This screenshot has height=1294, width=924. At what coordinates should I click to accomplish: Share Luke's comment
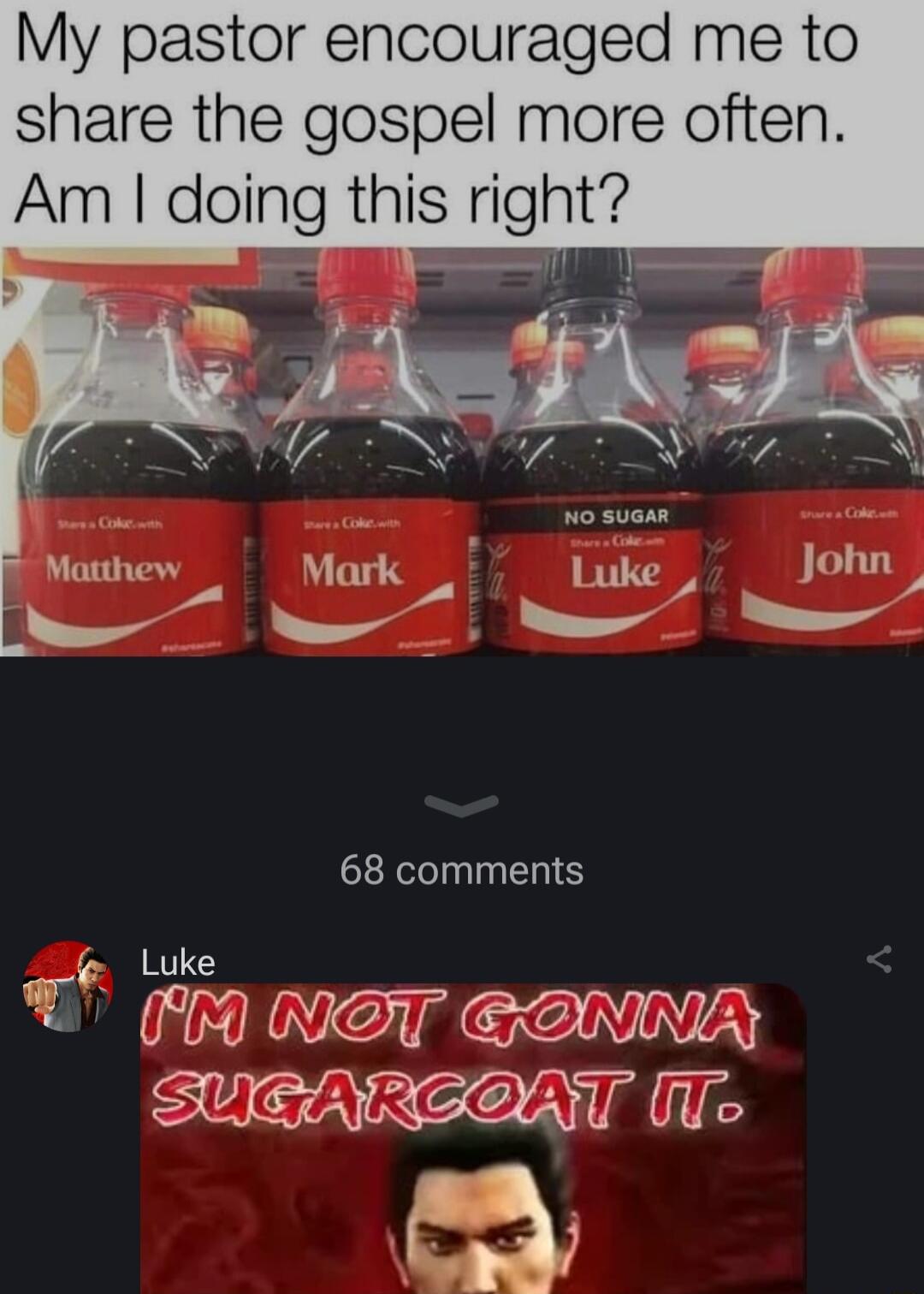(x=879, y=959)
